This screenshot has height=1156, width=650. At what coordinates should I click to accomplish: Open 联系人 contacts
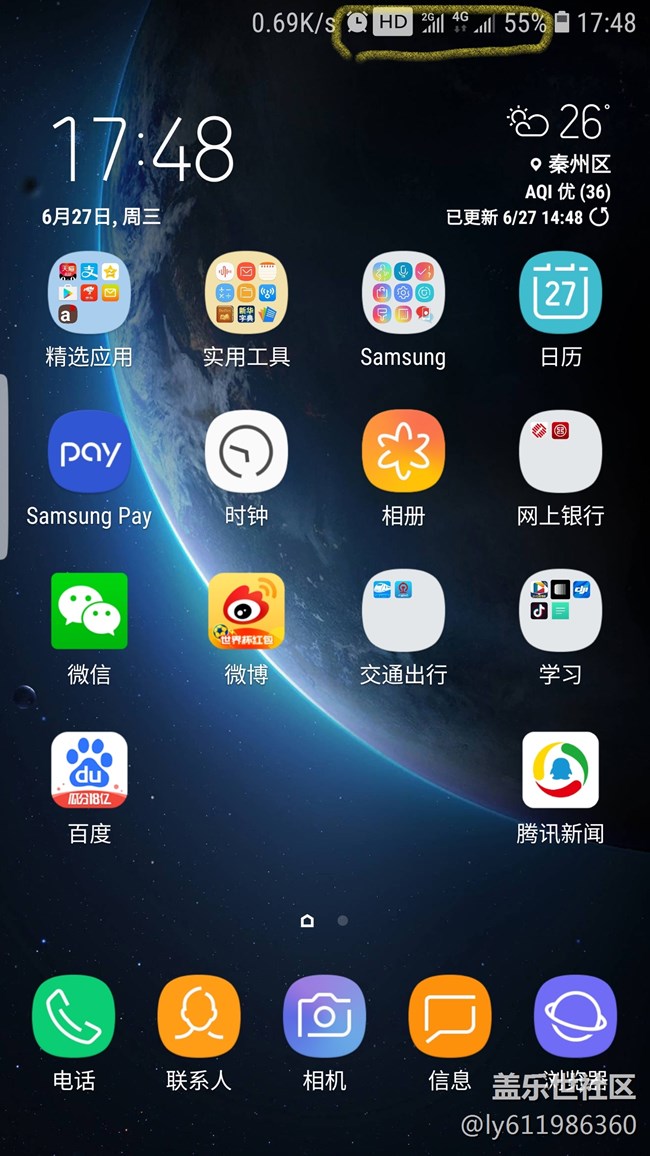coord(199,1016)
